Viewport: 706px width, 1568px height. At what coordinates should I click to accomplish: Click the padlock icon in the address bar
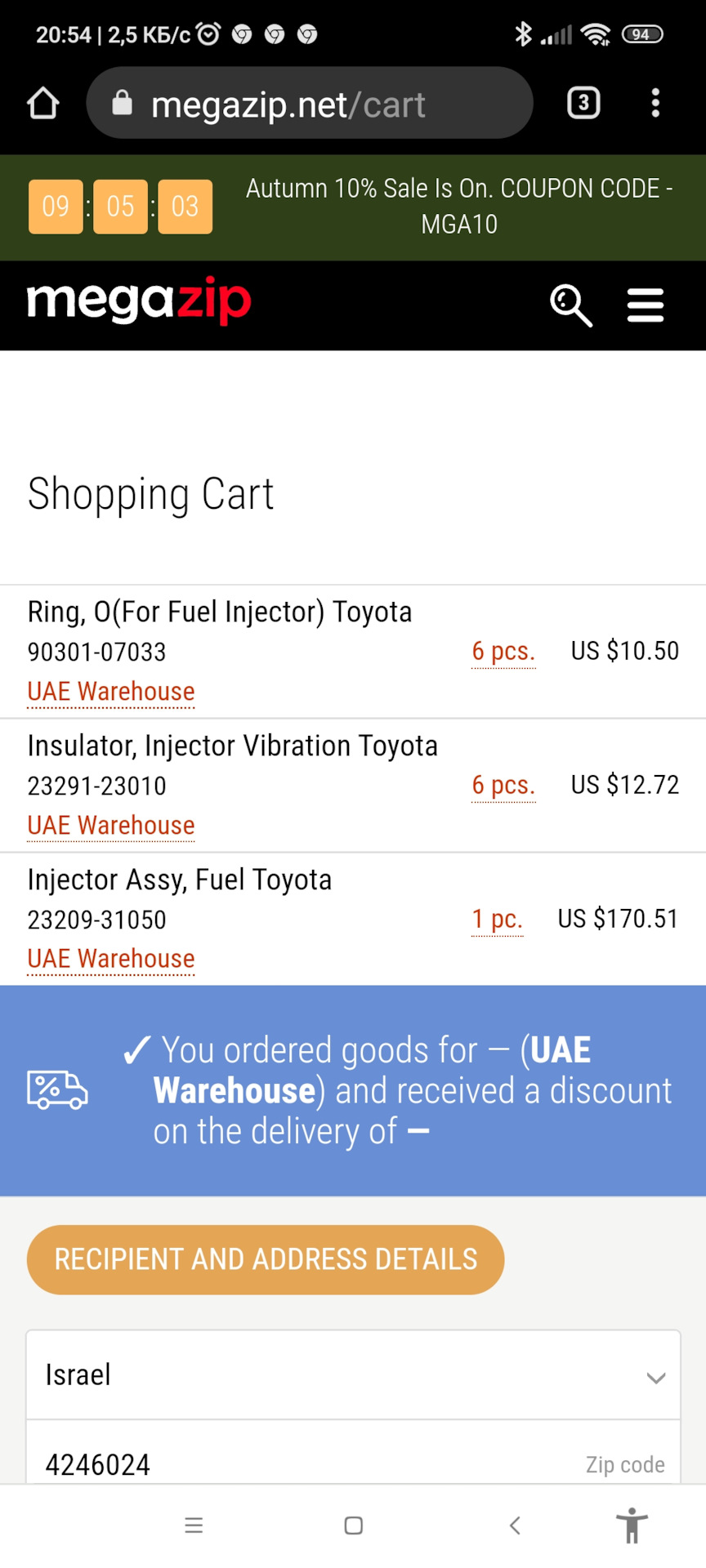(121, 103)
